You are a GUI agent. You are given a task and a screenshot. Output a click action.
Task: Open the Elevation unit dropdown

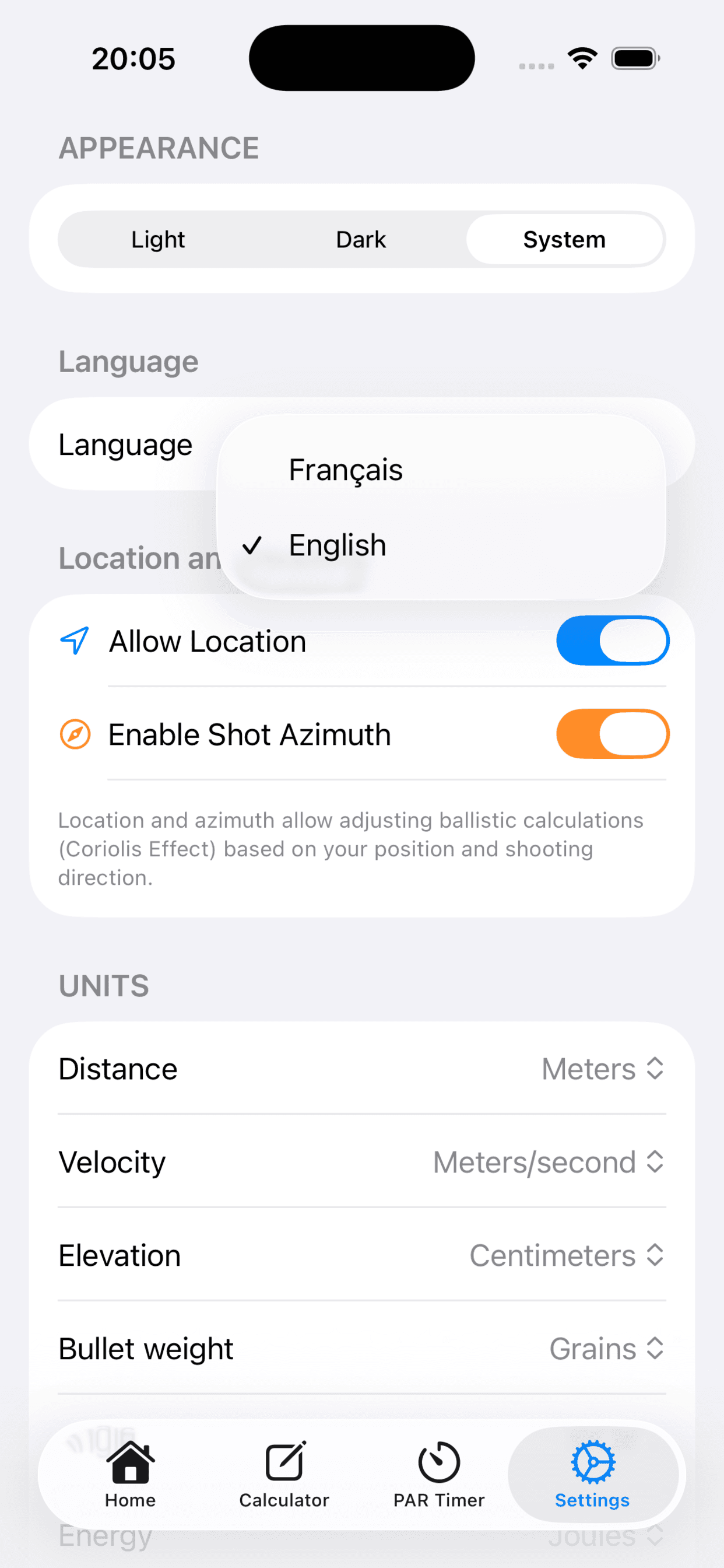pyautogui.click(x=566, y=1255)
